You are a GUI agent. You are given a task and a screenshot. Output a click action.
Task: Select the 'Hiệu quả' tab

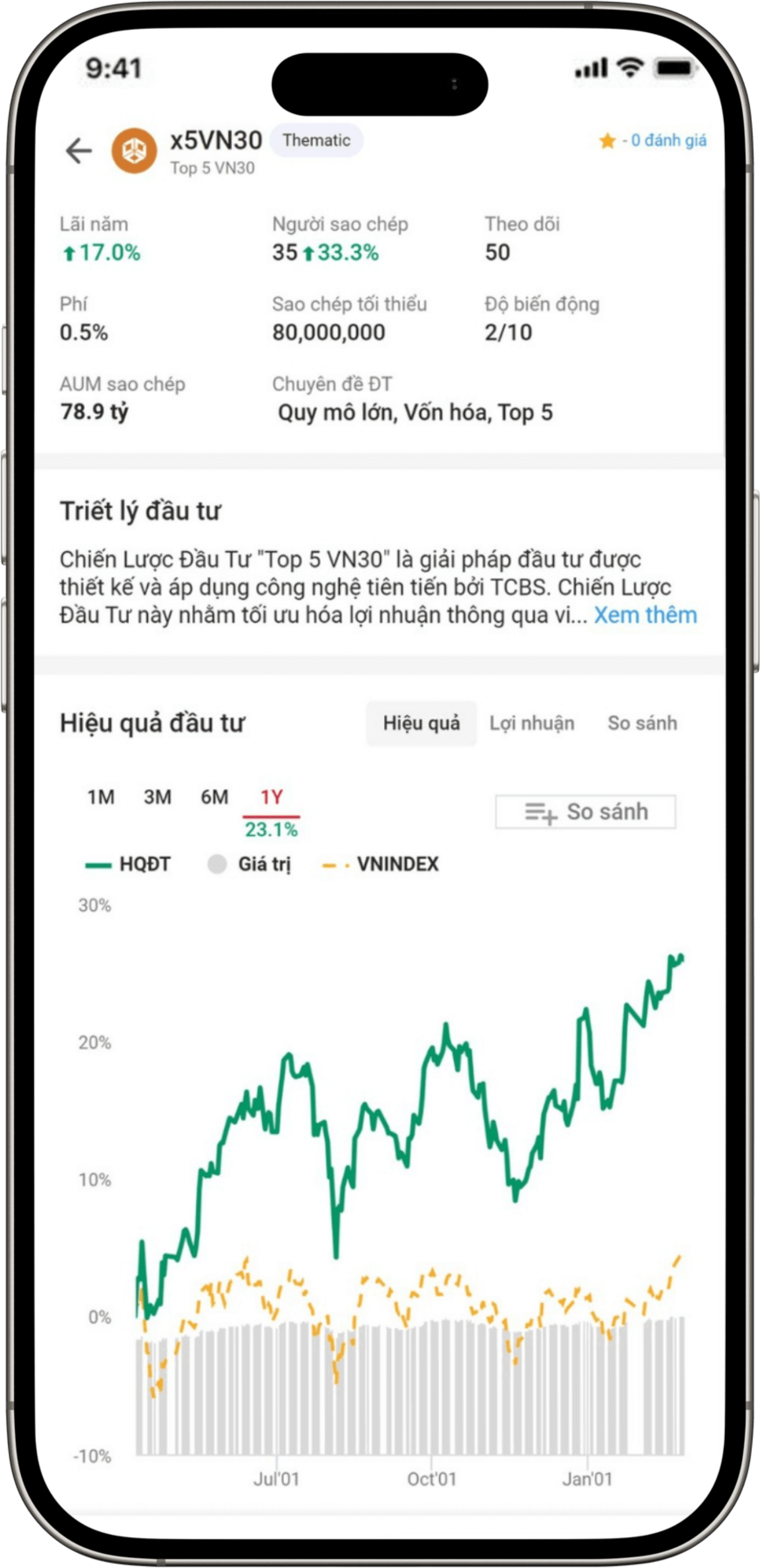[422, 723]
